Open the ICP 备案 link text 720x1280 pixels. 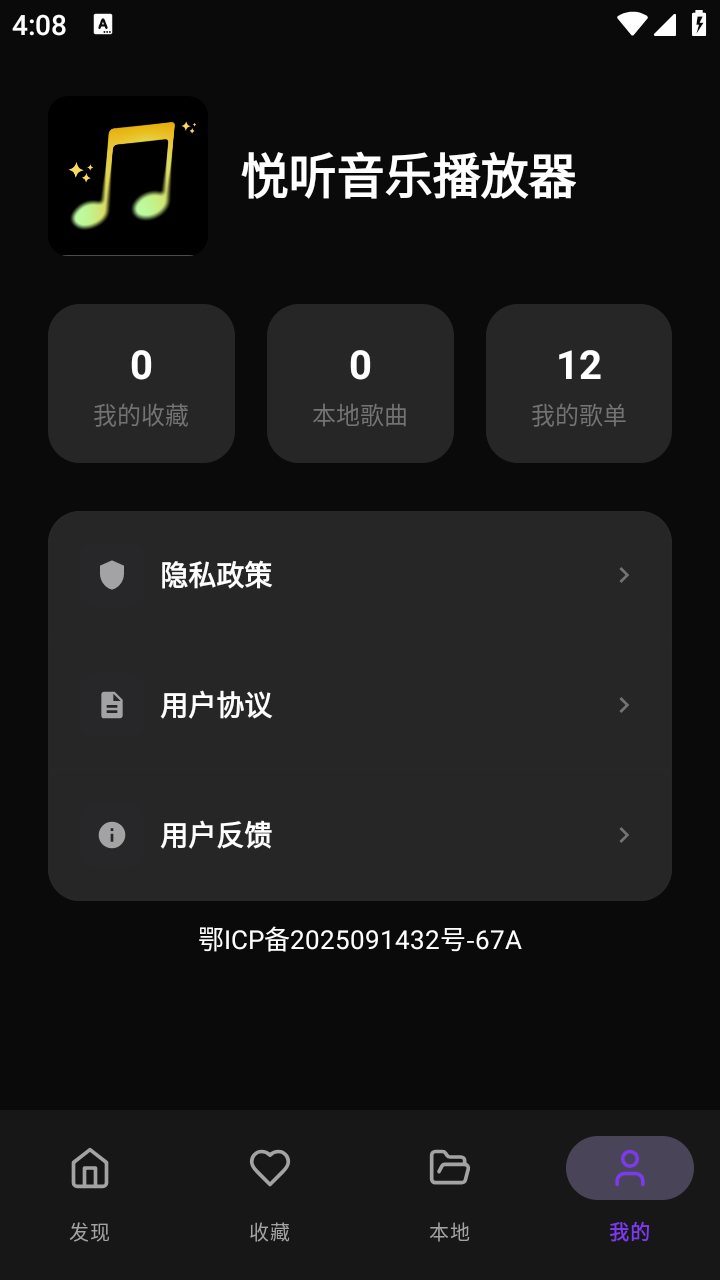(360, 940)
